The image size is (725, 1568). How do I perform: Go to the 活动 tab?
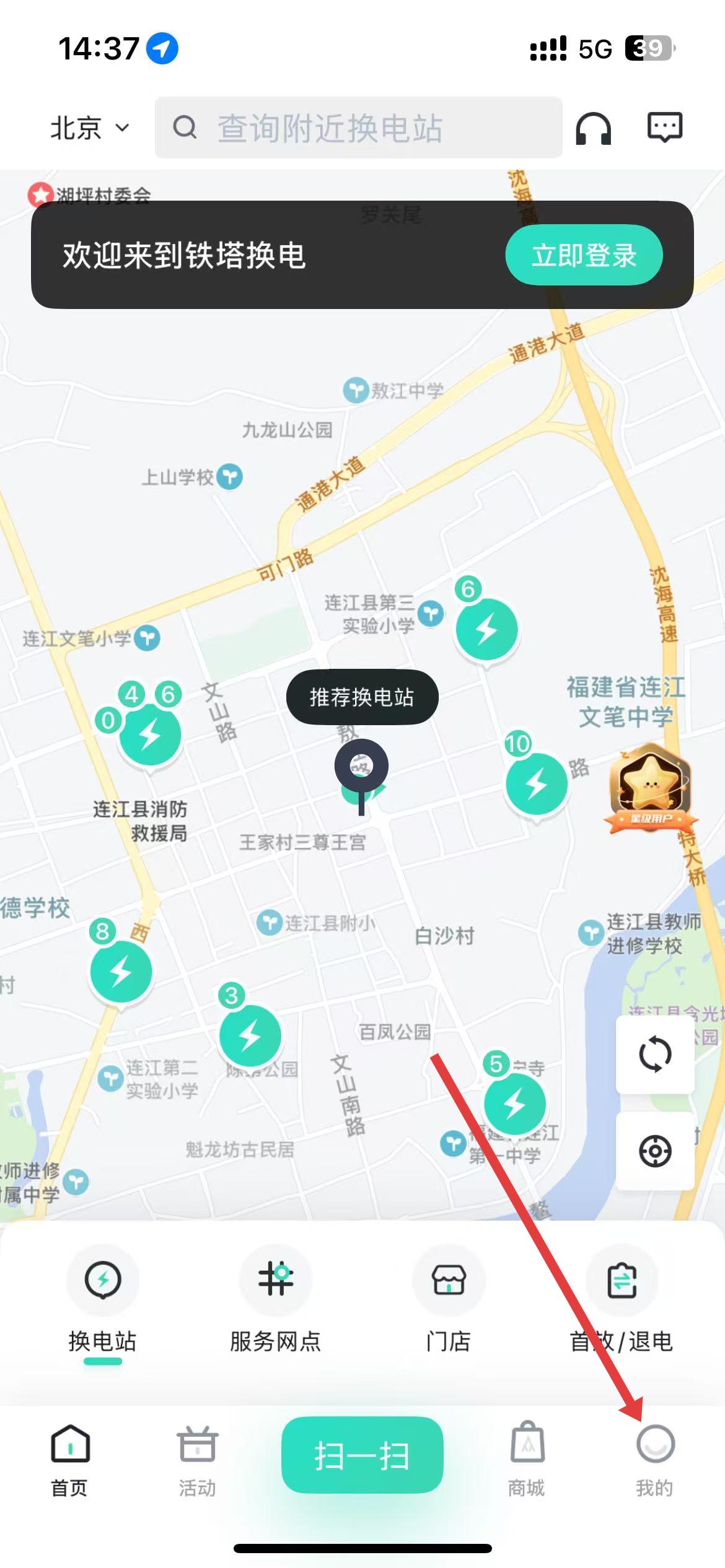click(x=197, y=1460)
